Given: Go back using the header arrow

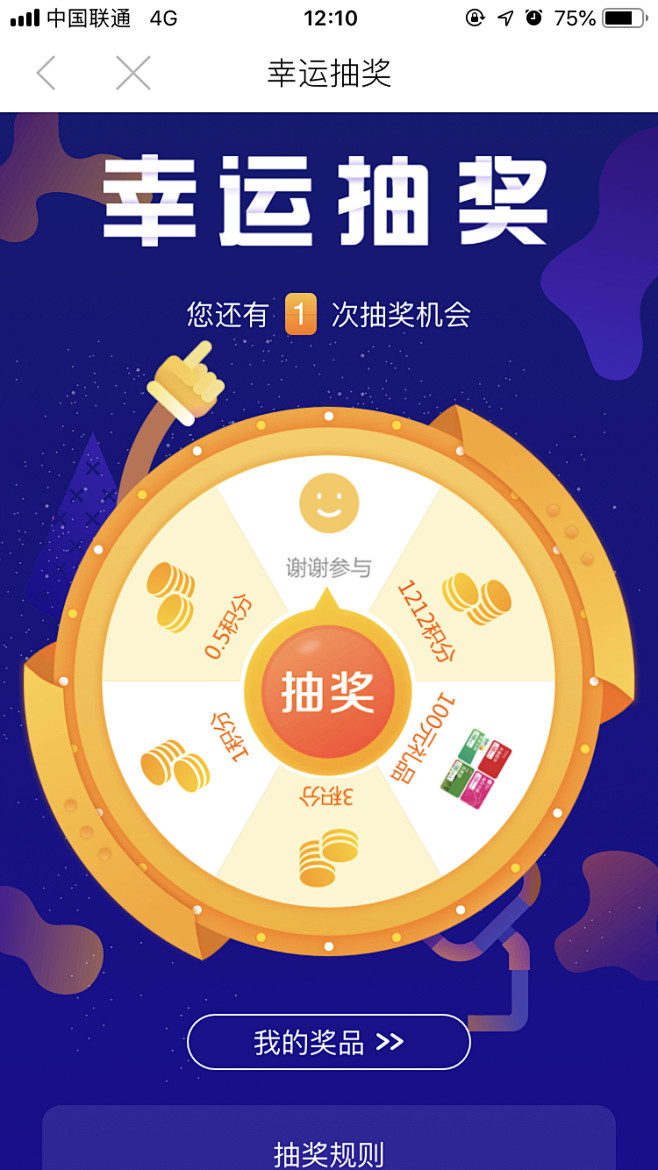Looking at the screenshot, I should (46, 73).
